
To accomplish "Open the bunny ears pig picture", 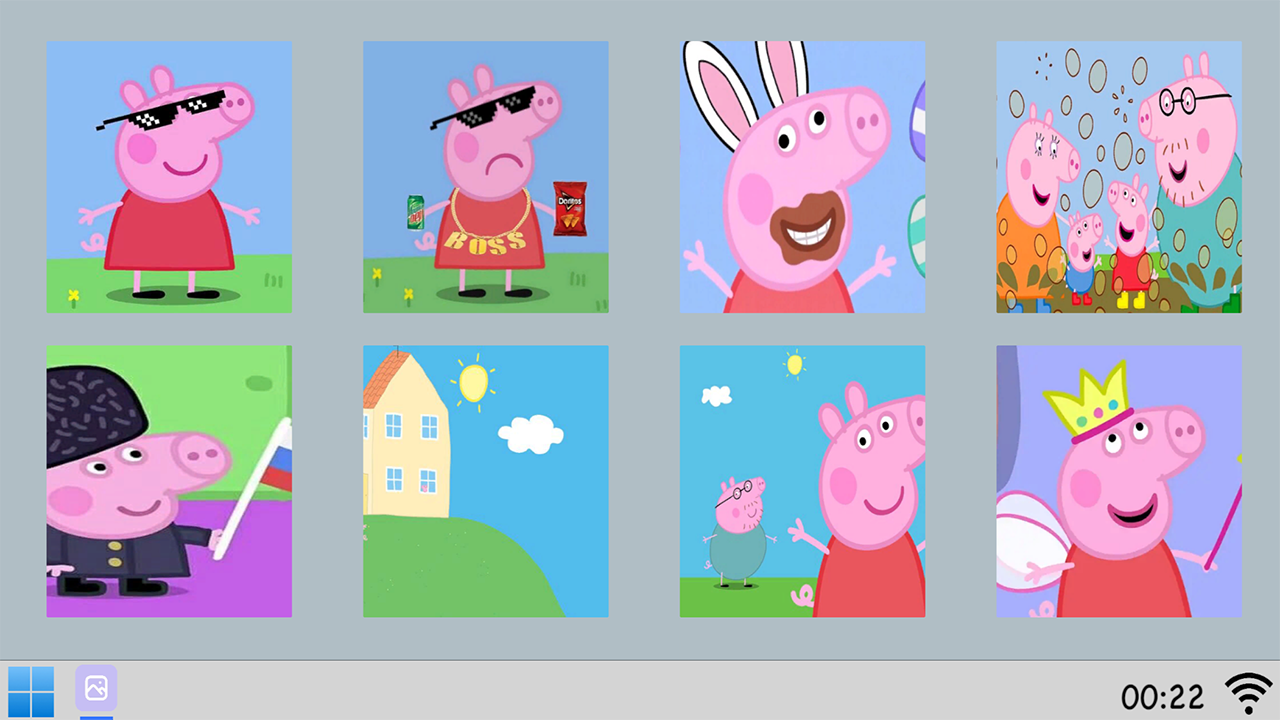I will tap(802, 177).
